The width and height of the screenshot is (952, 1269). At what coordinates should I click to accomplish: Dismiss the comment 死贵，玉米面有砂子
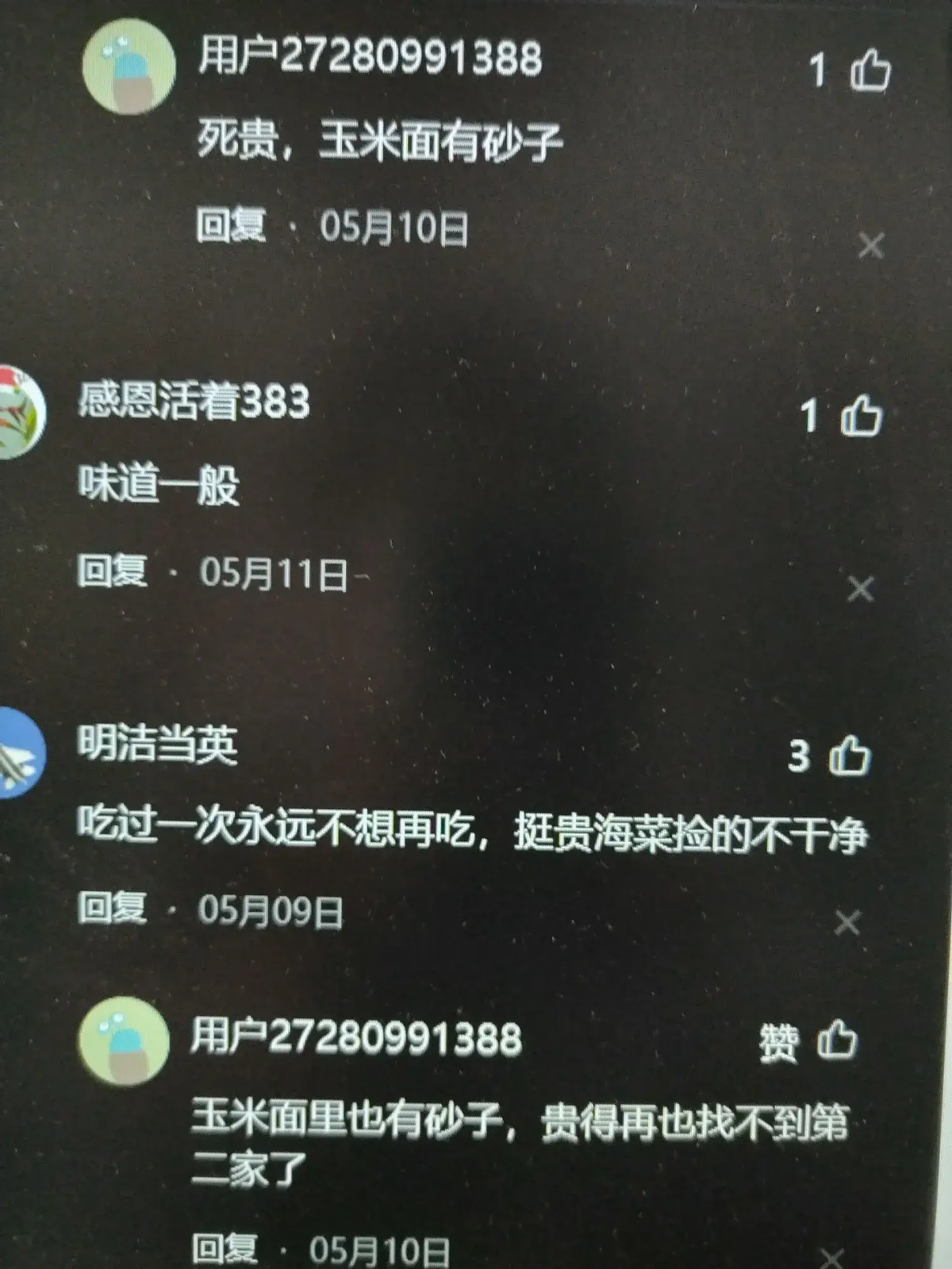(871, 245)
